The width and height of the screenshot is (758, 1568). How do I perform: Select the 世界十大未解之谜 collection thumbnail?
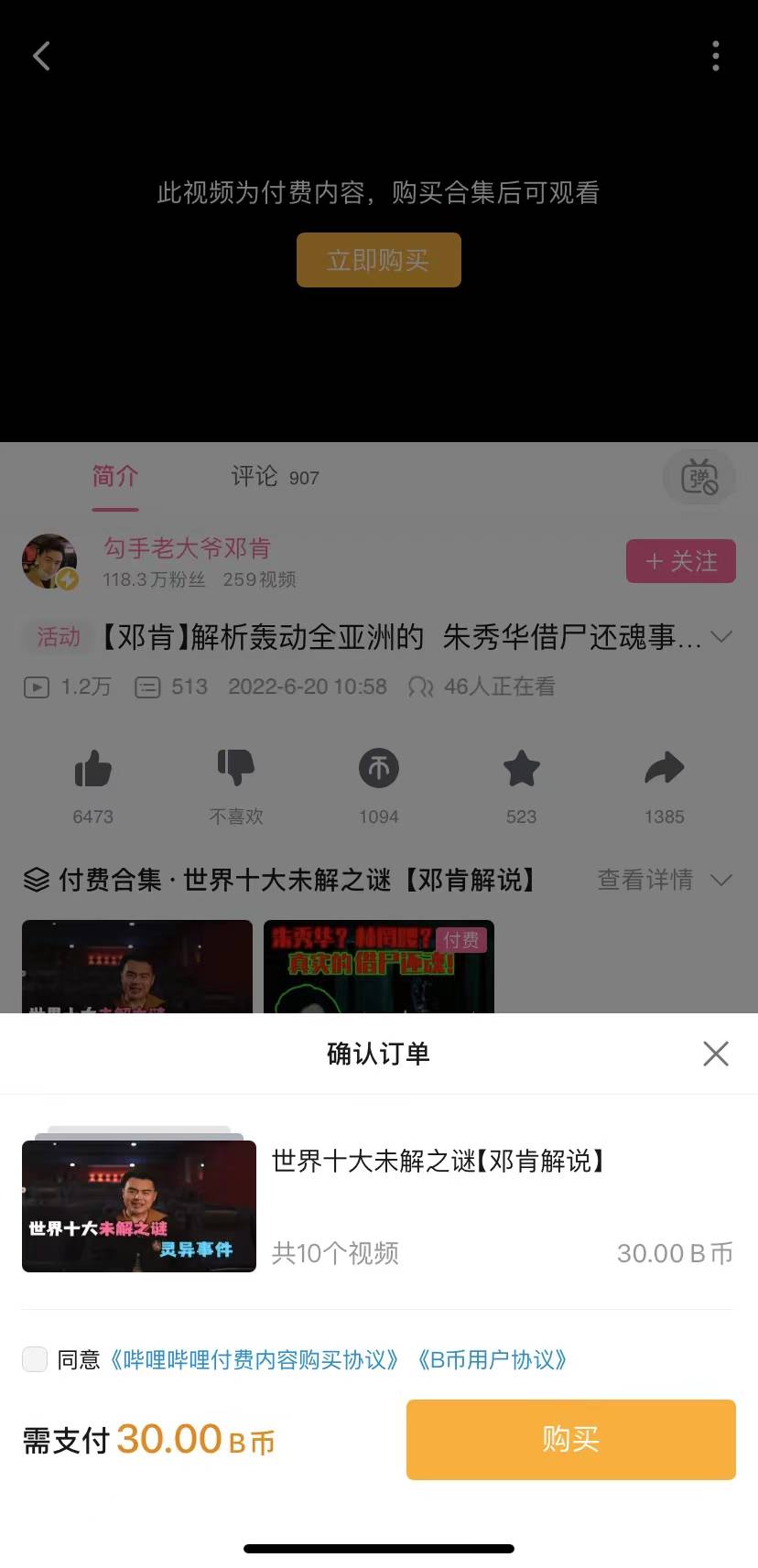point(138,1206)
